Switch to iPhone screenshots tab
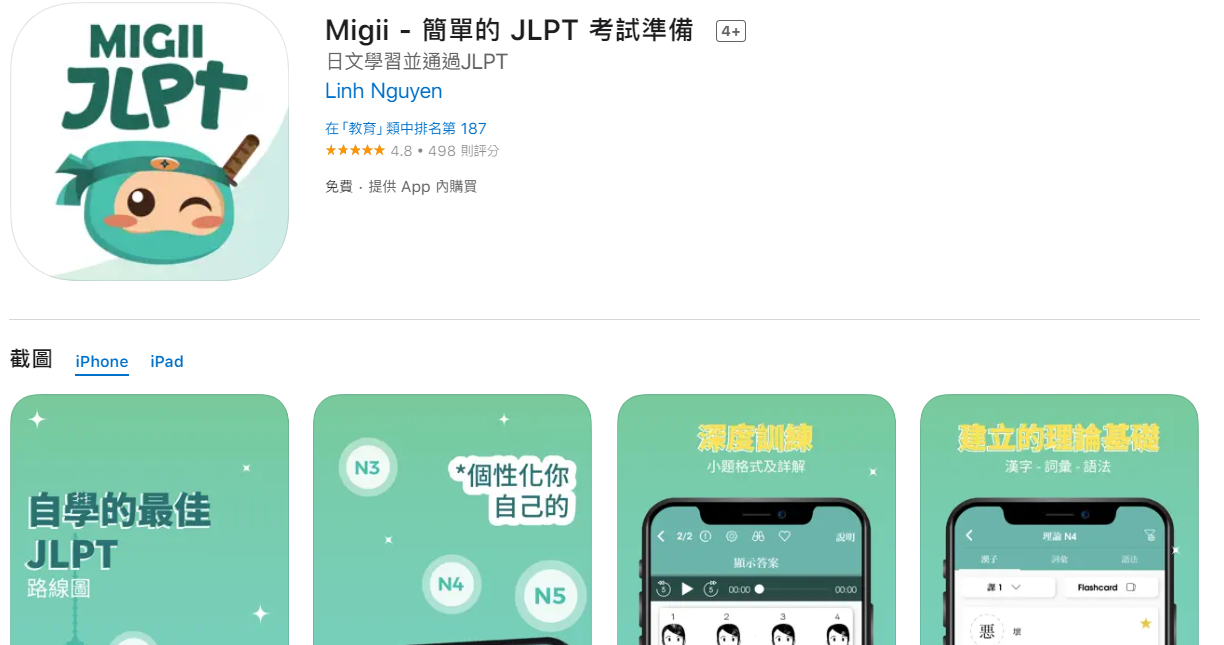The image size is (1224, 645). pyautogui.click(x=102, y=361)
